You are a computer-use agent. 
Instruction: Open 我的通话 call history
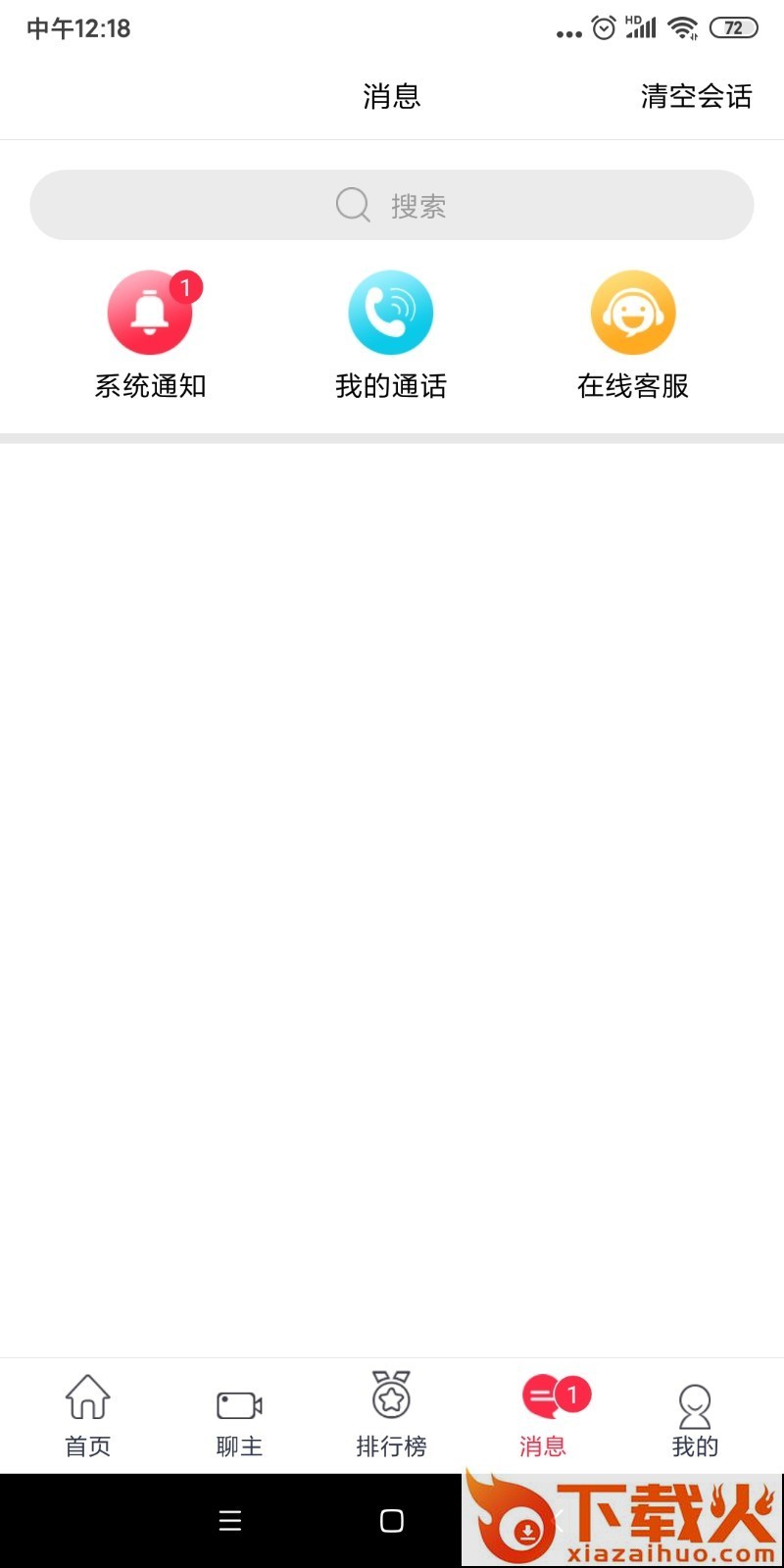pos(391,334)
